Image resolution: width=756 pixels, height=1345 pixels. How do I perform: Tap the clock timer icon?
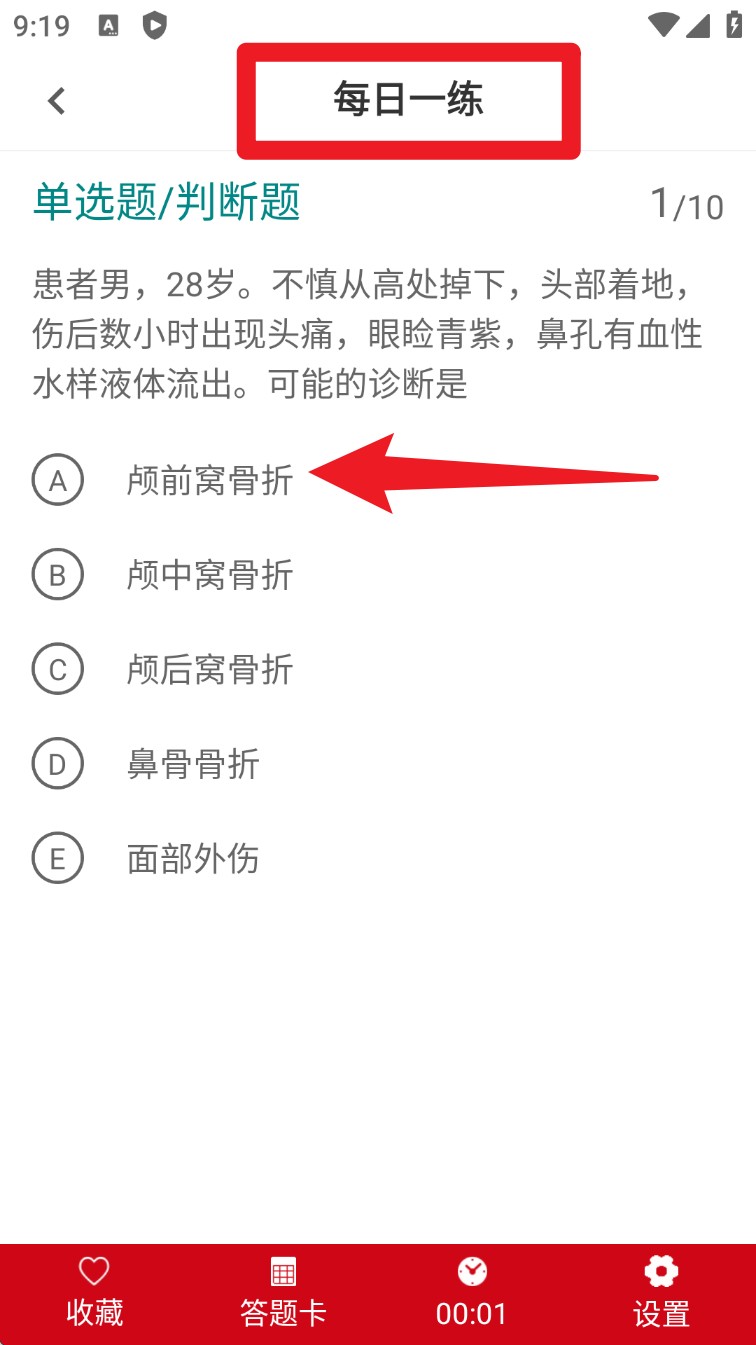point(470,1272)
